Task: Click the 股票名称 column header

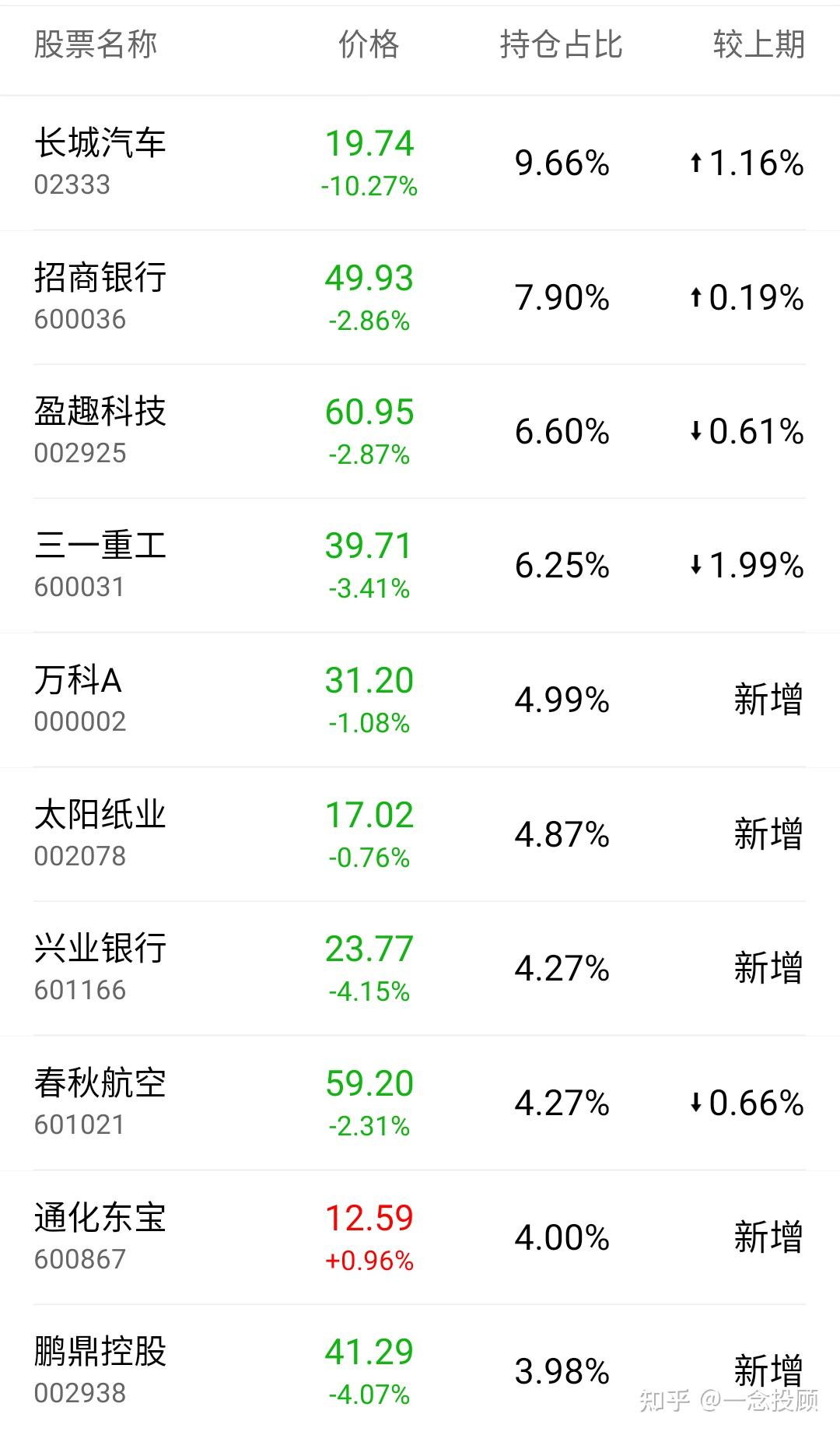Action: [95, 47]
